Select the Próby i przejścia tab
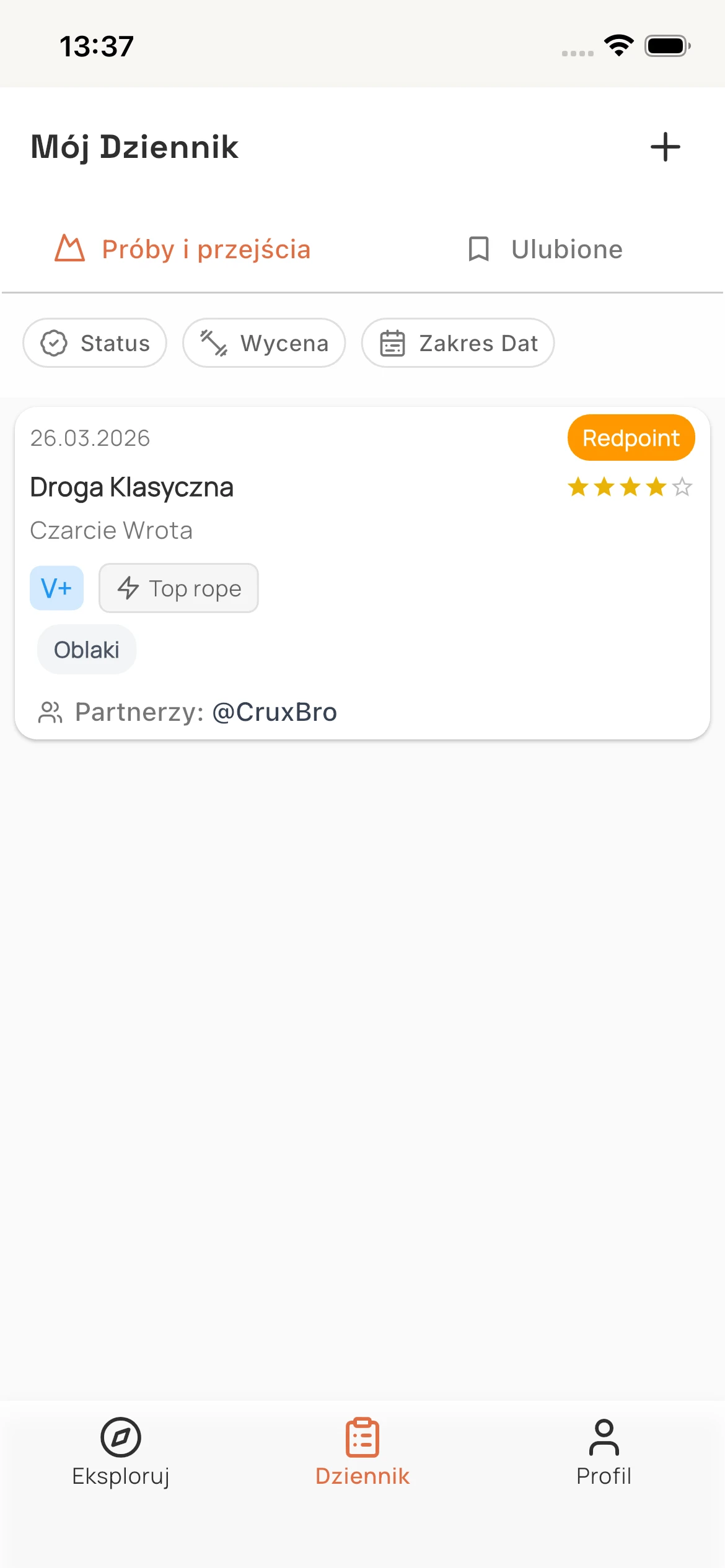725x1568 pixels. click(183, 250)
